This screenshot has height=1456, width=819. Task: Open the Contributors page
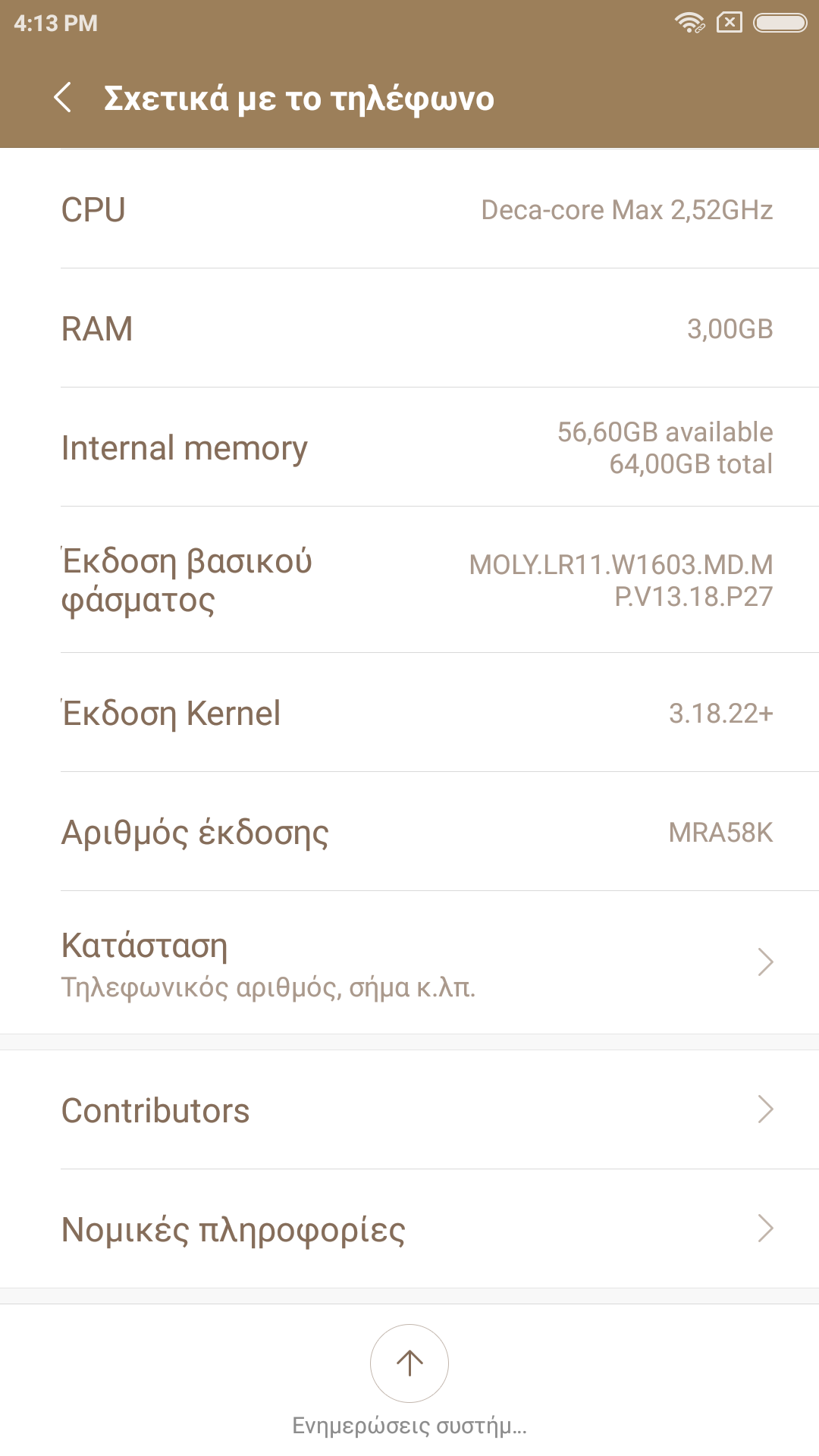[409, 1109]
